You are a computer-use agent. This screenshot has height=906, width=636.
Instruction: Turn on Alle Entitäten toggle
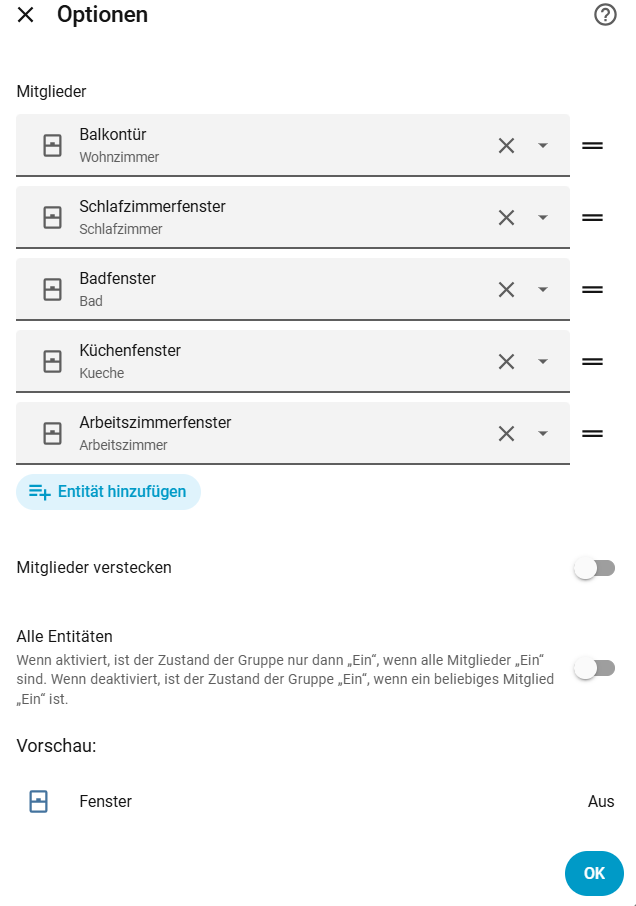594,668
